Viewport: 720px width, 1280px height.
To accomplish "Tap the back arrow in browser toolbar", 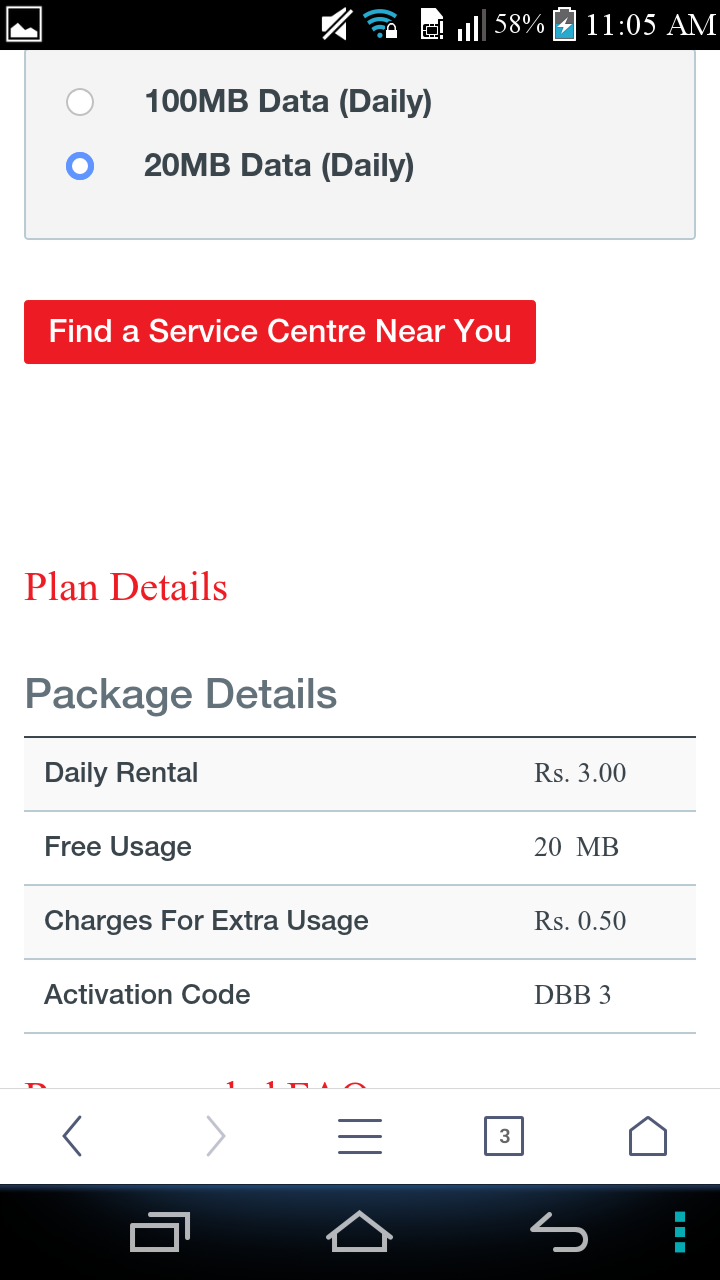I will (72, 1136).
